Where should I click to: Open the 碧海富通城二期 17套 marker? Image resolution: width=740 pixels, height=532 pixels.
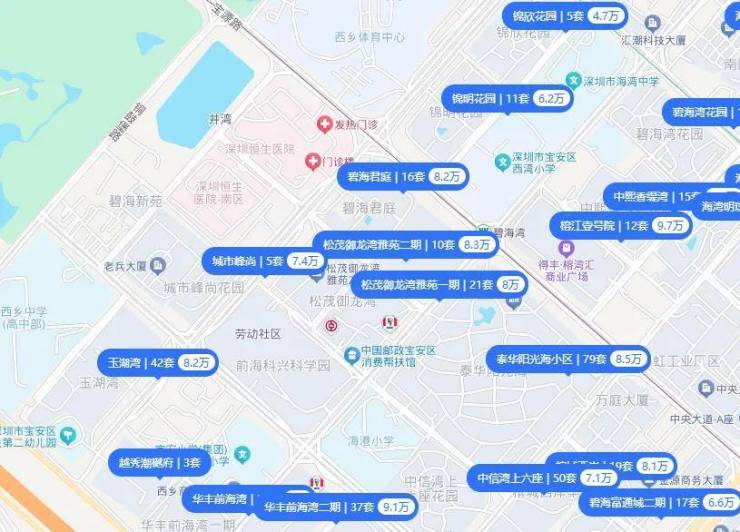(x=658, y=502)
